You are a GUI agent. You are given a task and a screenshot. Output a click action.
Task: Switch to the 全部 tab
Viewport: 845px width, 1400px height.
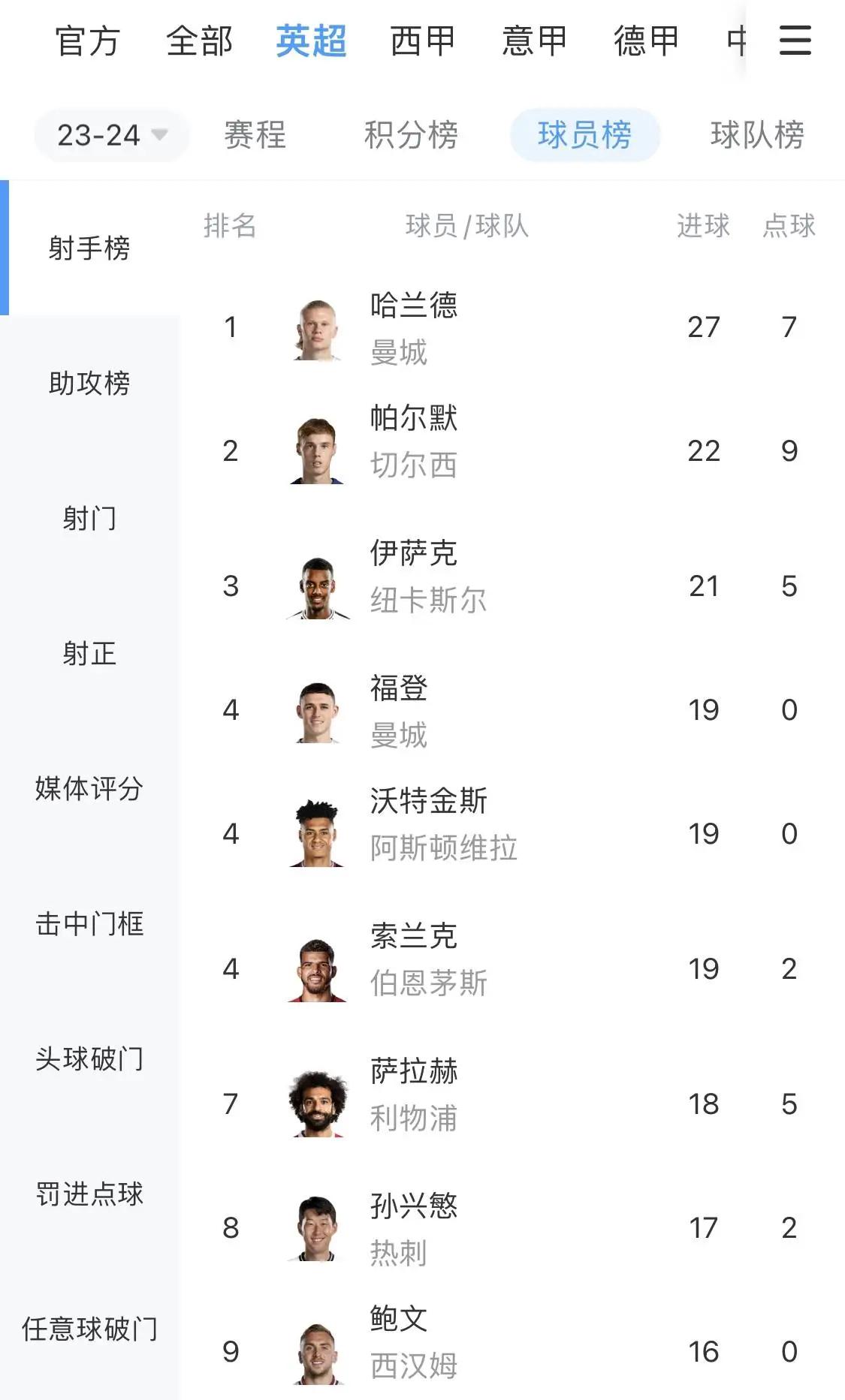click(x=200, y=41)
